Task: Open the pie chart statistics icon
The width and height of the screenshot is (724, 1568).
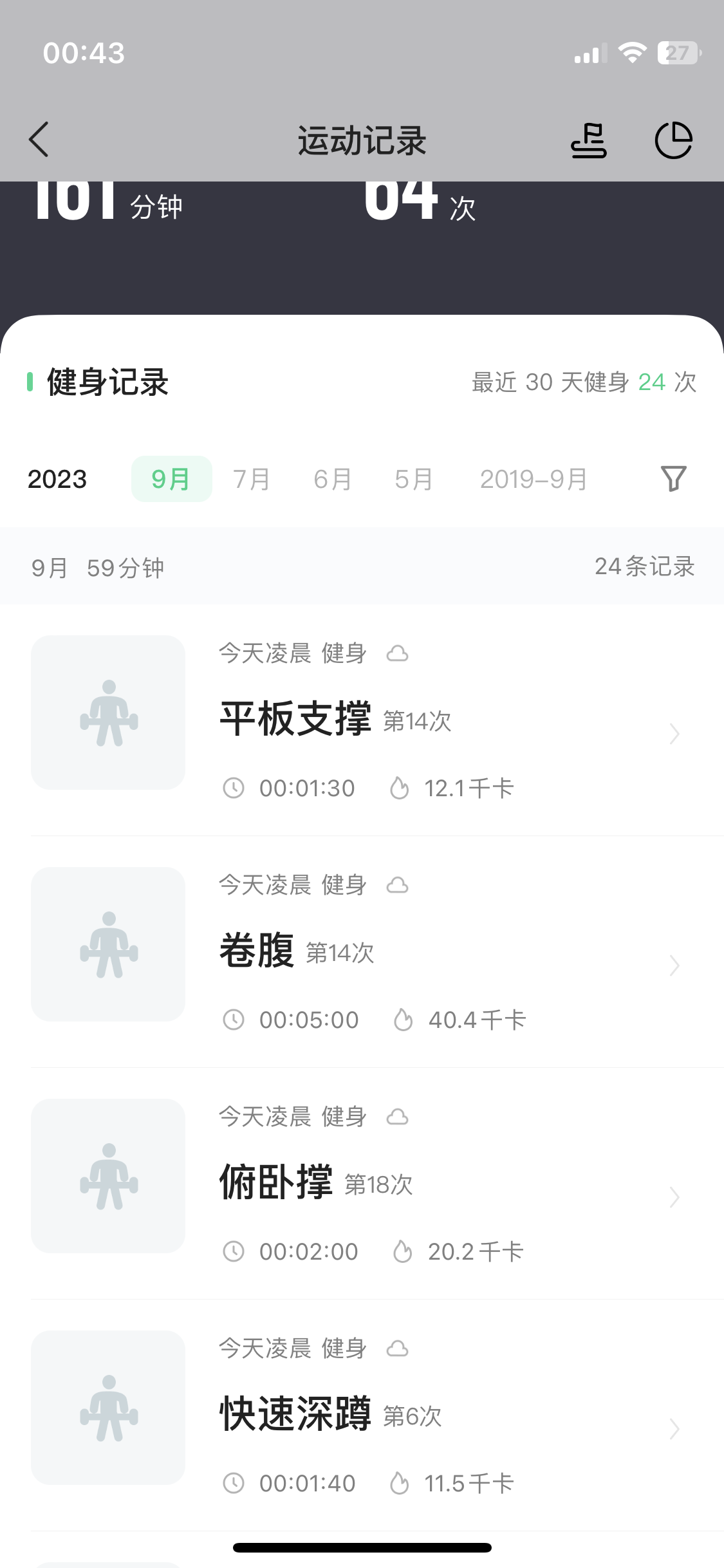Action: point(673,140)
